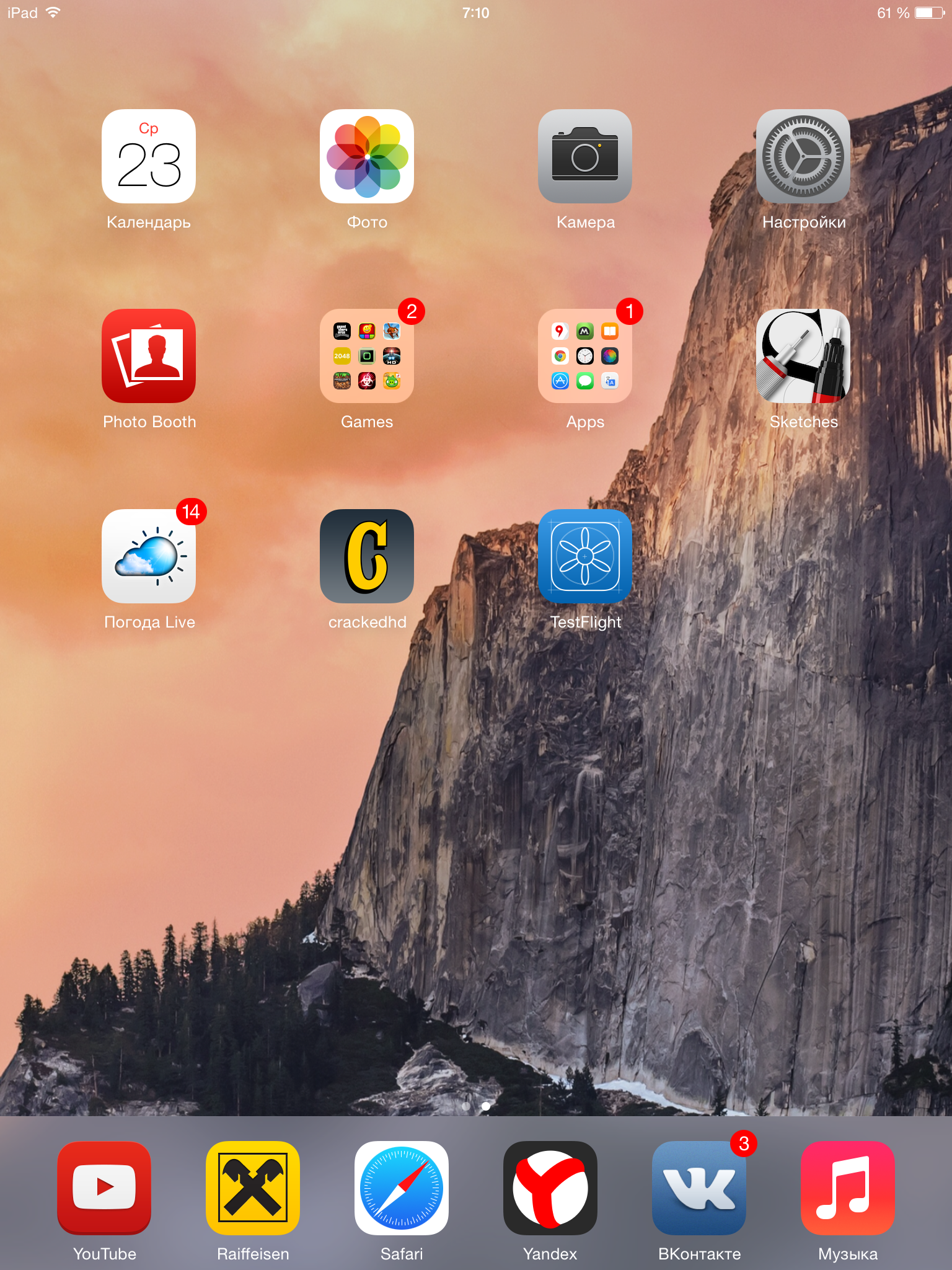Open the Фото app
The image size is (952, 1270).
(x=367, y=156)
